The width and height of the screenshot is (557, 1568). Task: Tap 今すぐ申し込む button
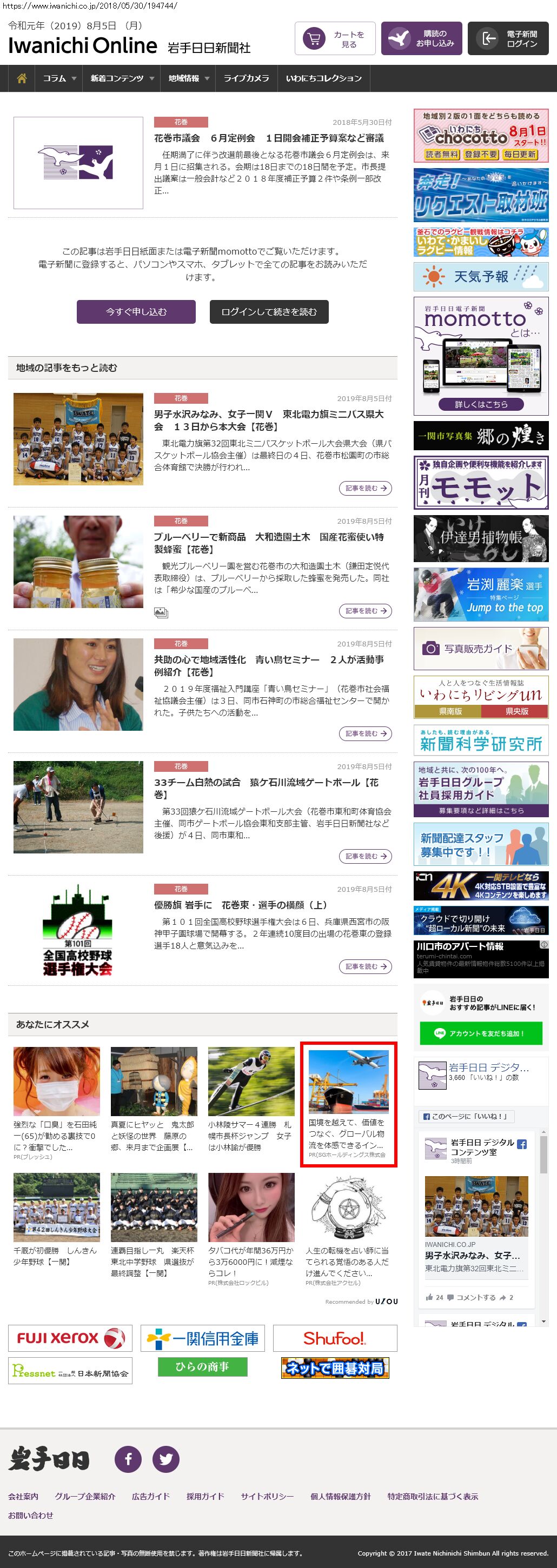pos(136,312)
